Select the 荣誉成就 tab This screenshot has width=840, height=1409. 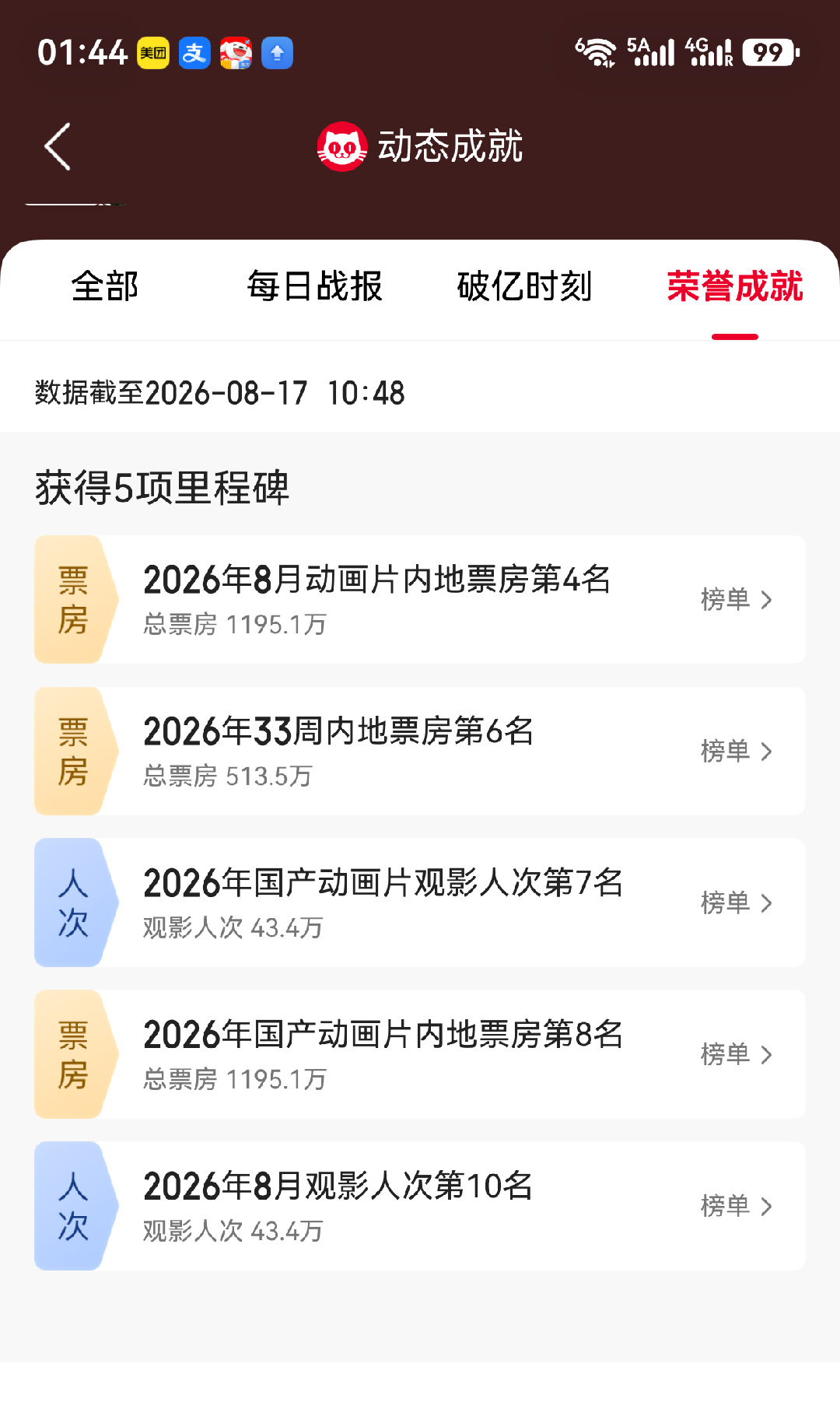(x=735, y=286)
